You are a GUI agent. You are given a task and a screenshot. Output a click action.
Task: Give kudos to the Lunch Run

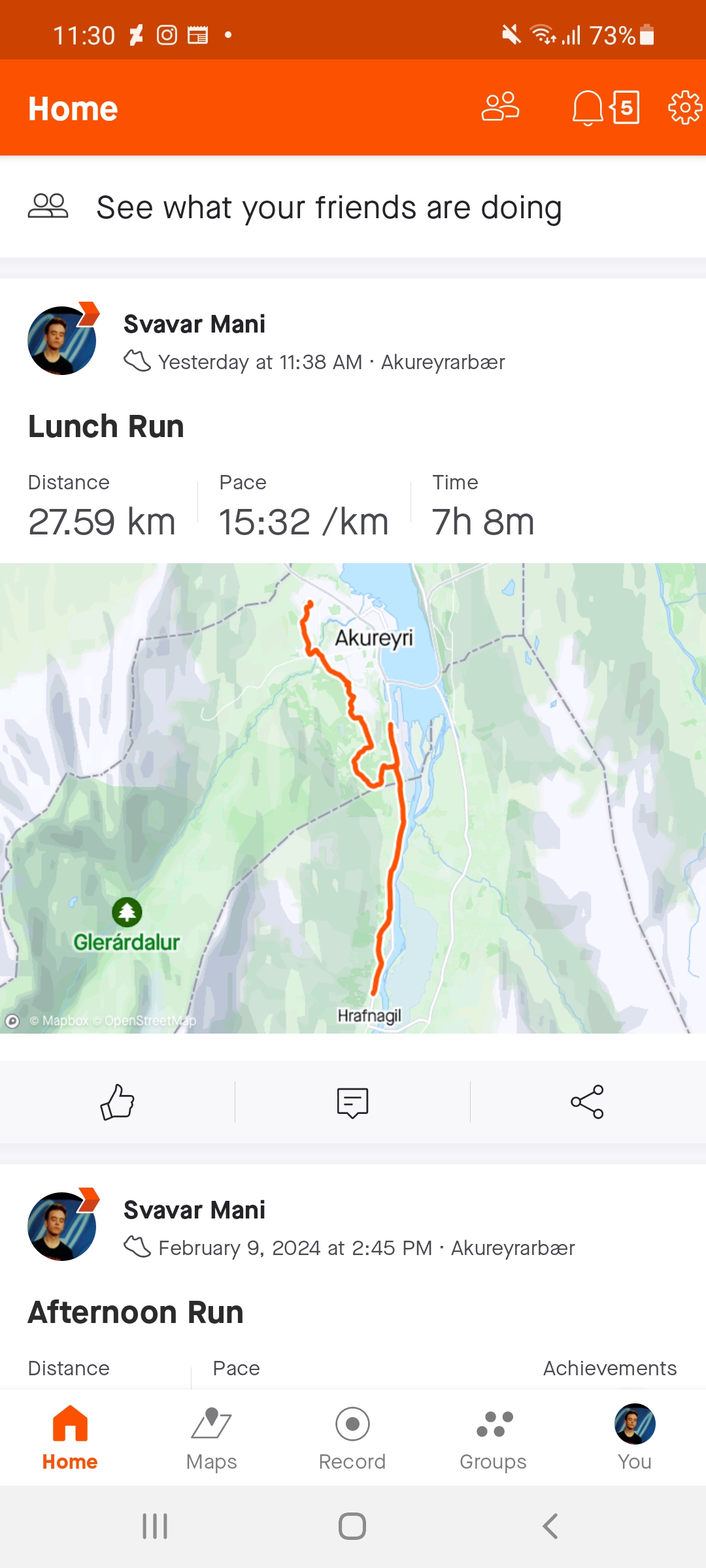118,1102
